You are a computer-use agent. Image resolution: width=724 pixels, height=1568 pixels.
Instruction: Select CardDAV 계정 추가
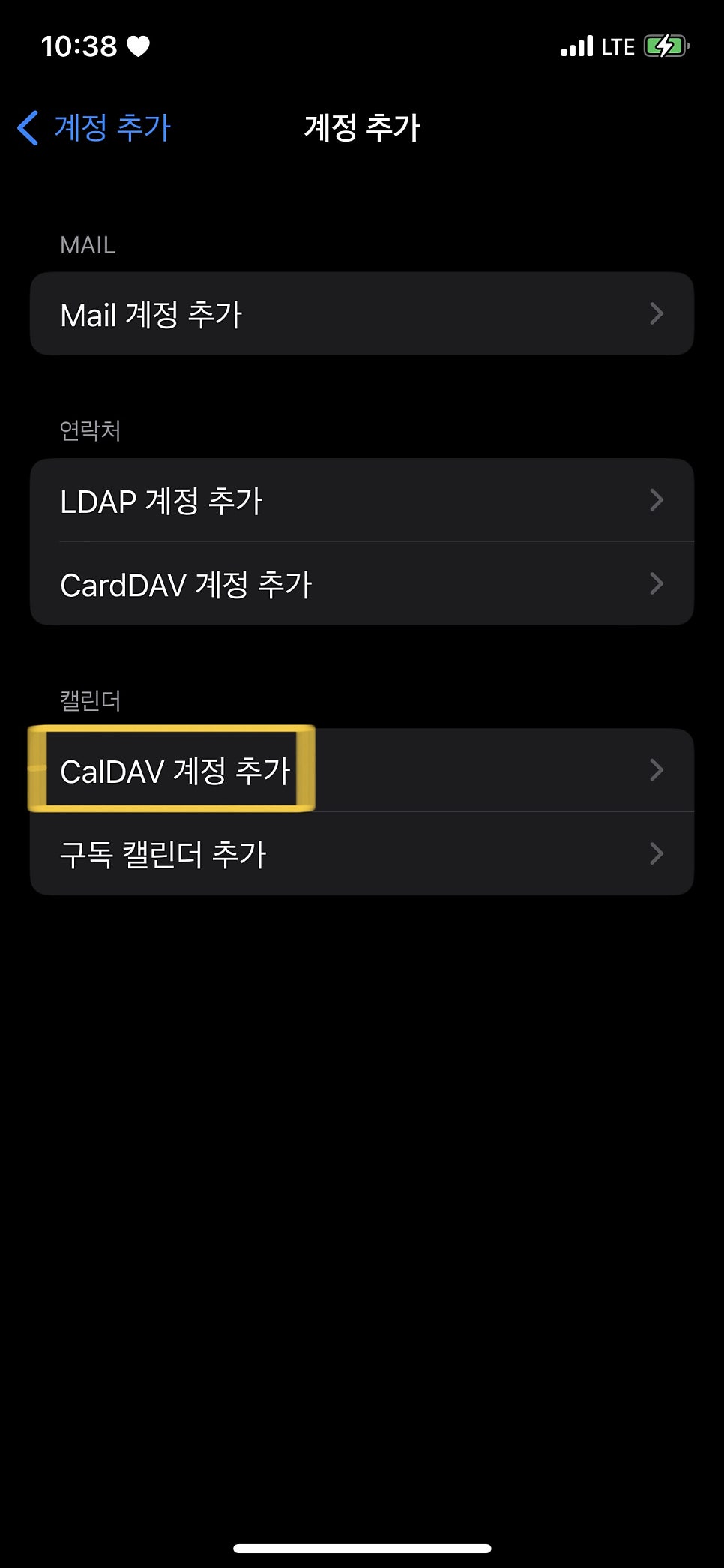[x=362, y=583]
